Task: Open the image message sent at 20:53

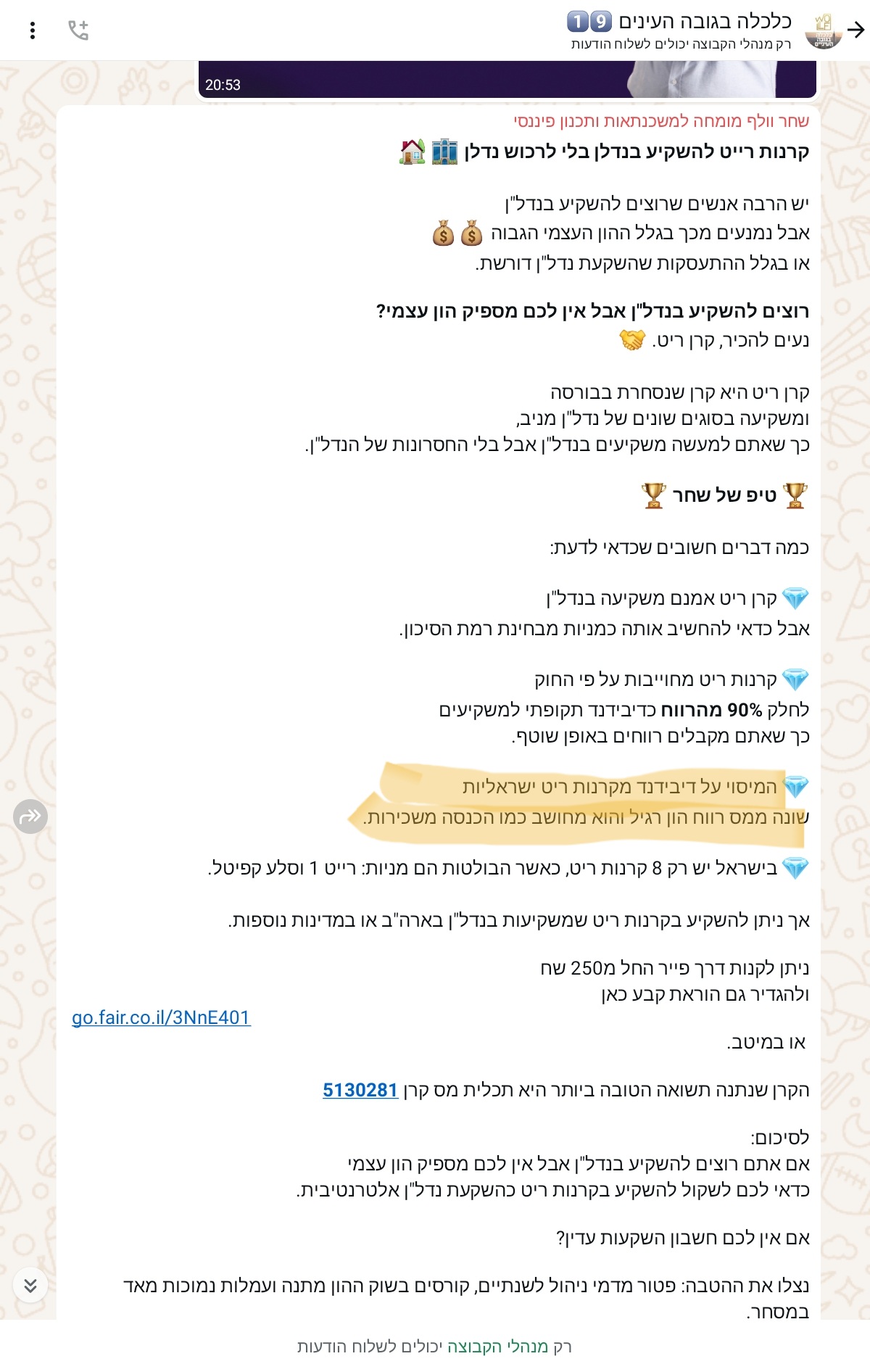Action: pos(507,80)
